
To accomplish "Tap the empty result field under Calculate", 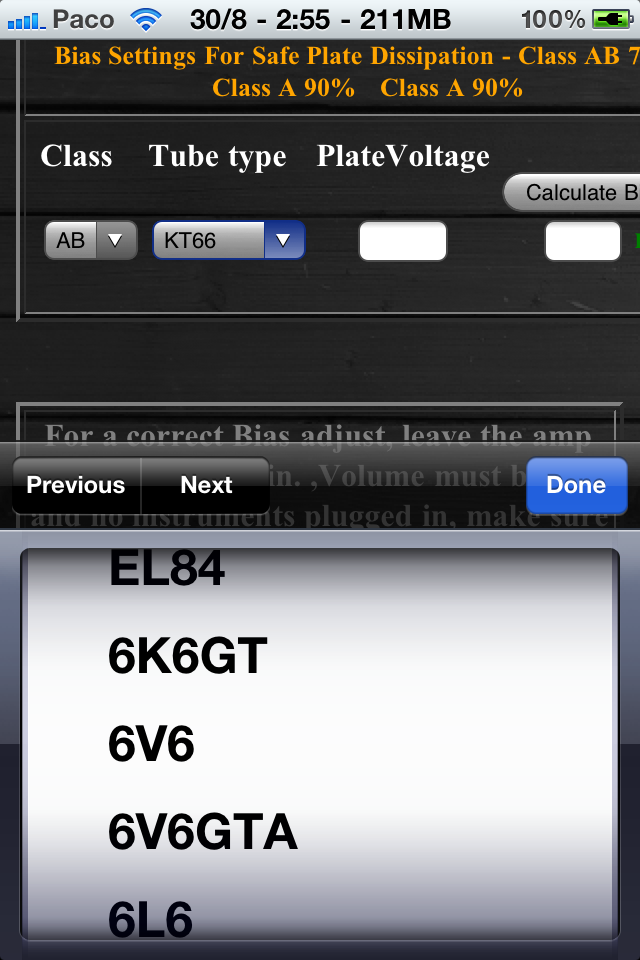I will (x=583, y=241).
